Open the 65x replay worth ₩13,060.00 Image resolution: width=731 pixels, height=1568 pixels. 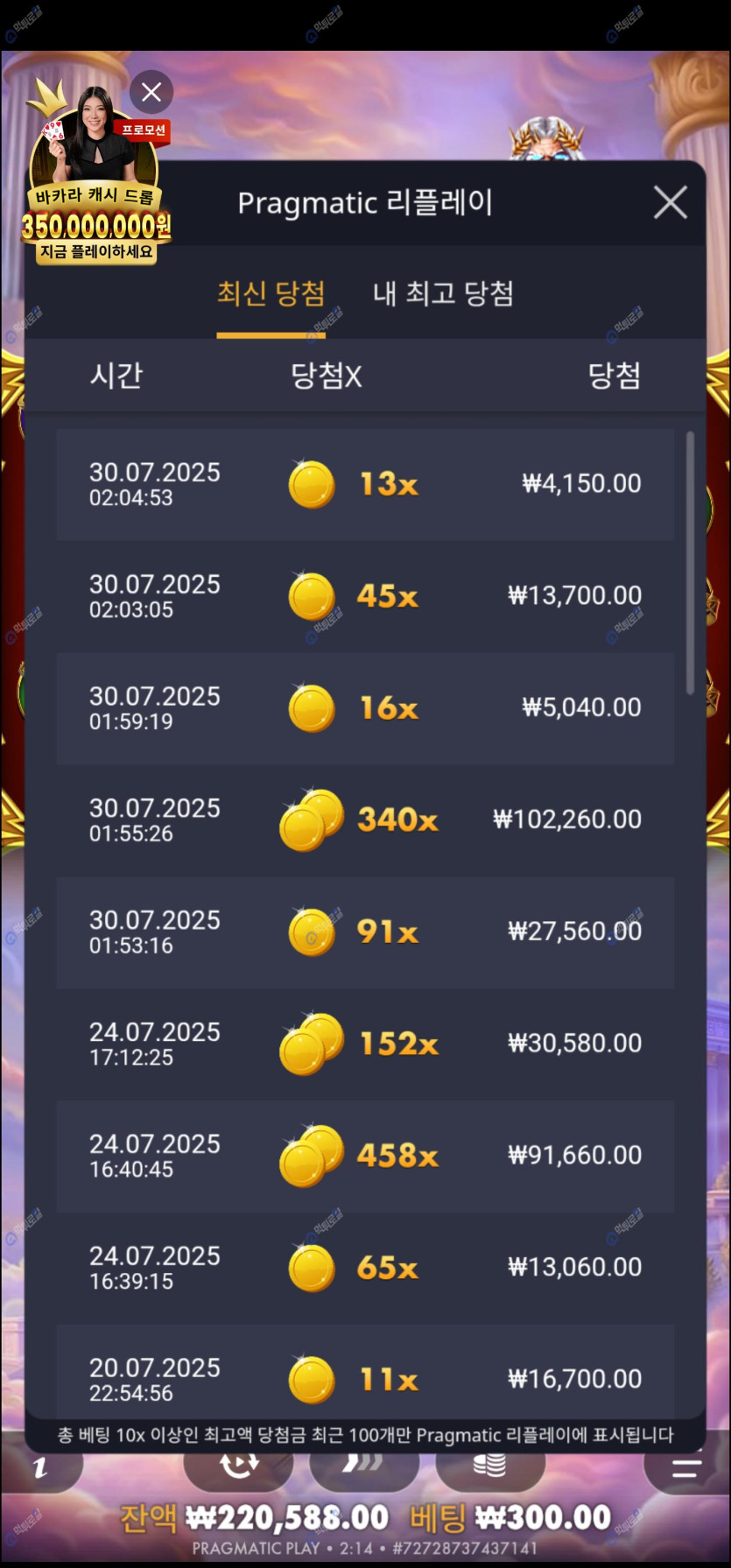pos(365,1269)
